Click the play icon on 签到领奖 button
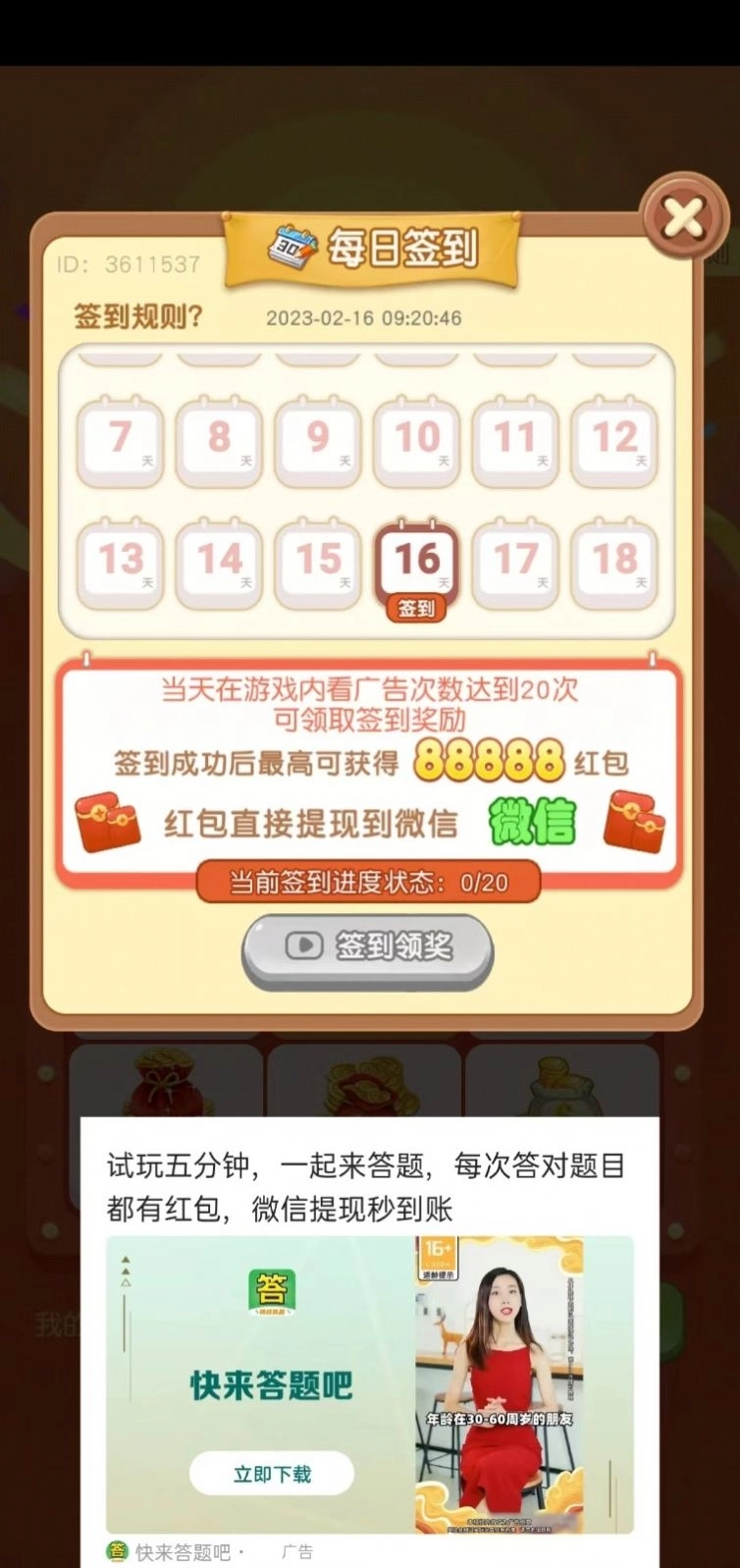Viewport: 740px width, 1568px height. [x=302, y=946]
